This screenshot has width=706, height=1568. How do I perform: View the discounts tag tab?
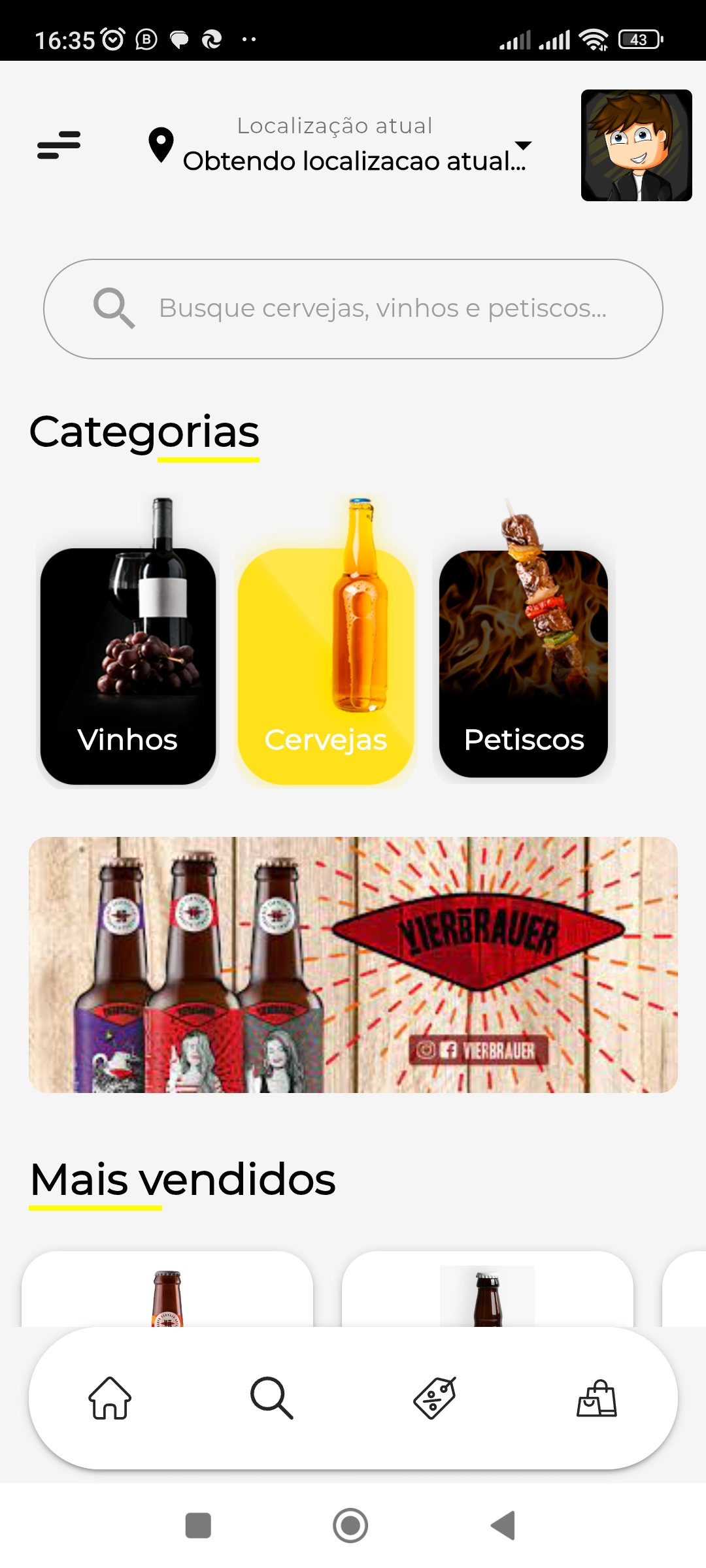(435, 1398)
